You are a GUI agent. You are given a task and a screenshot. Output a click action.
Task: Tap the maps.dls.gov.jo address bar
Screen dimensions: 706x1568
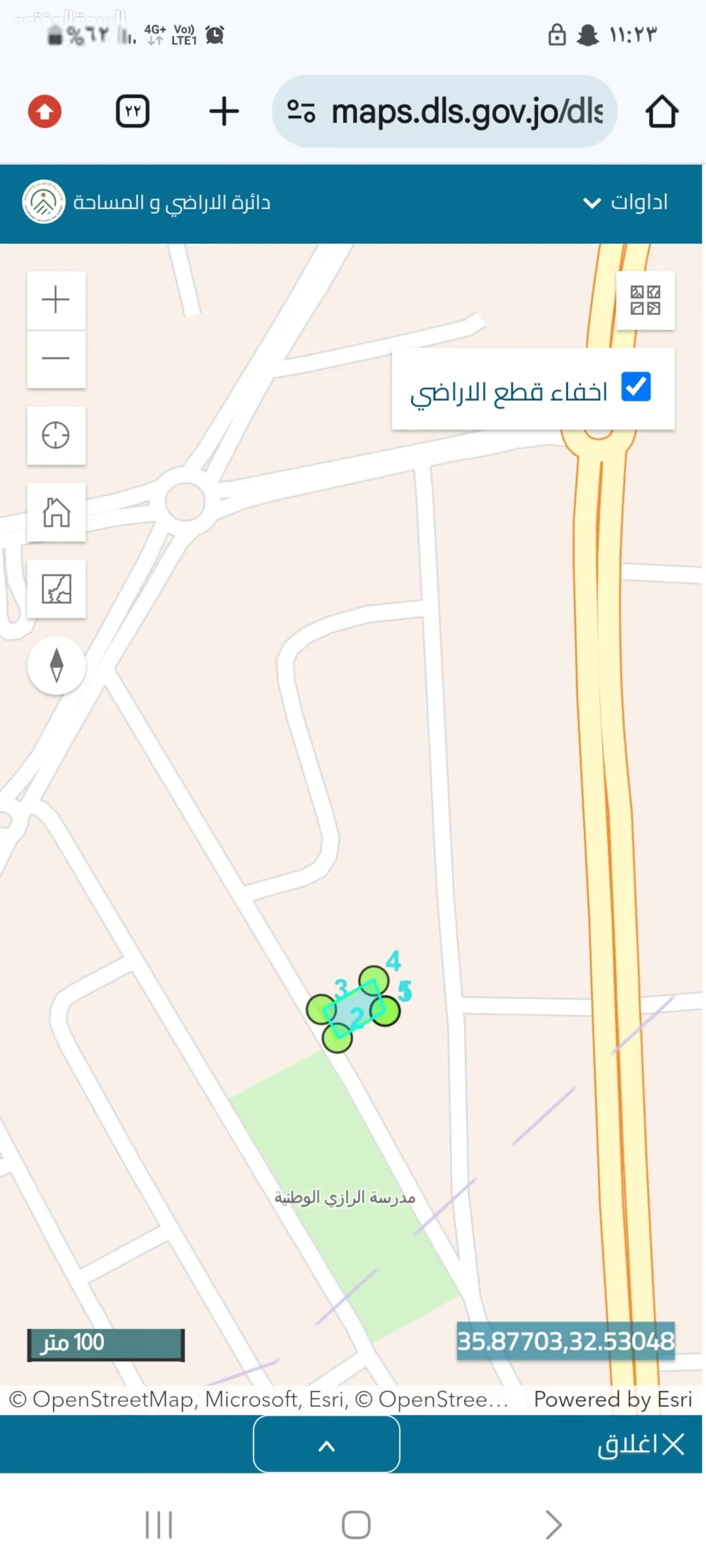coord(445,111)
